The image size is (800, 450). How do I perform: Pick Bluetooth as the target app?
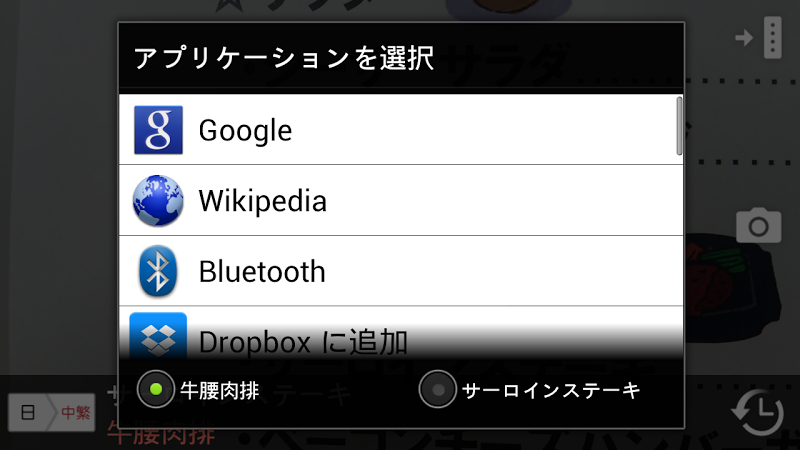click(x=400, y=271)
